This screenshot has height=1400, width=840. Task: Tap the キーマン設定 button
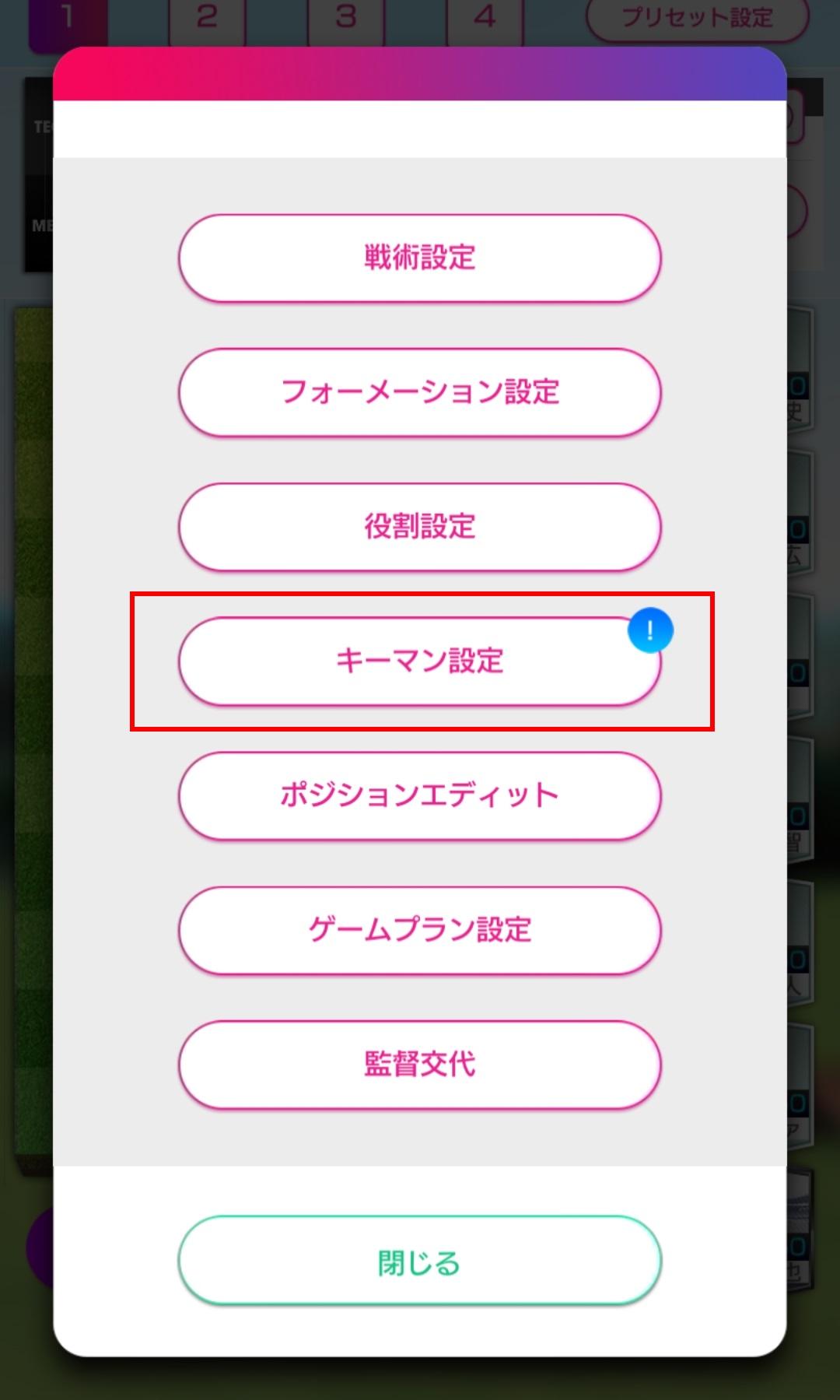[419, 661]
